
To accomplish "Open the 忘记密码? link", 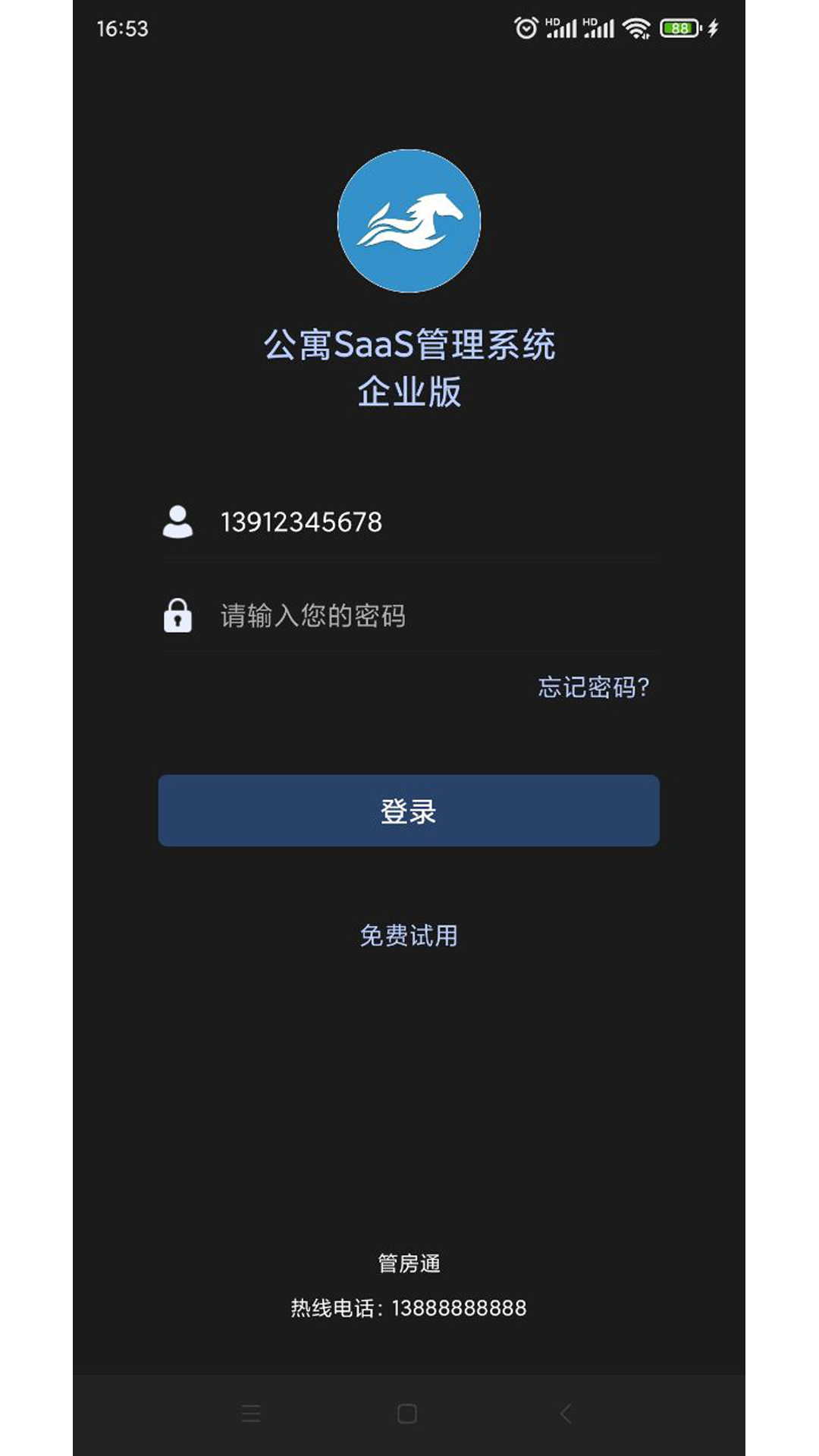I will click(594, 687).
